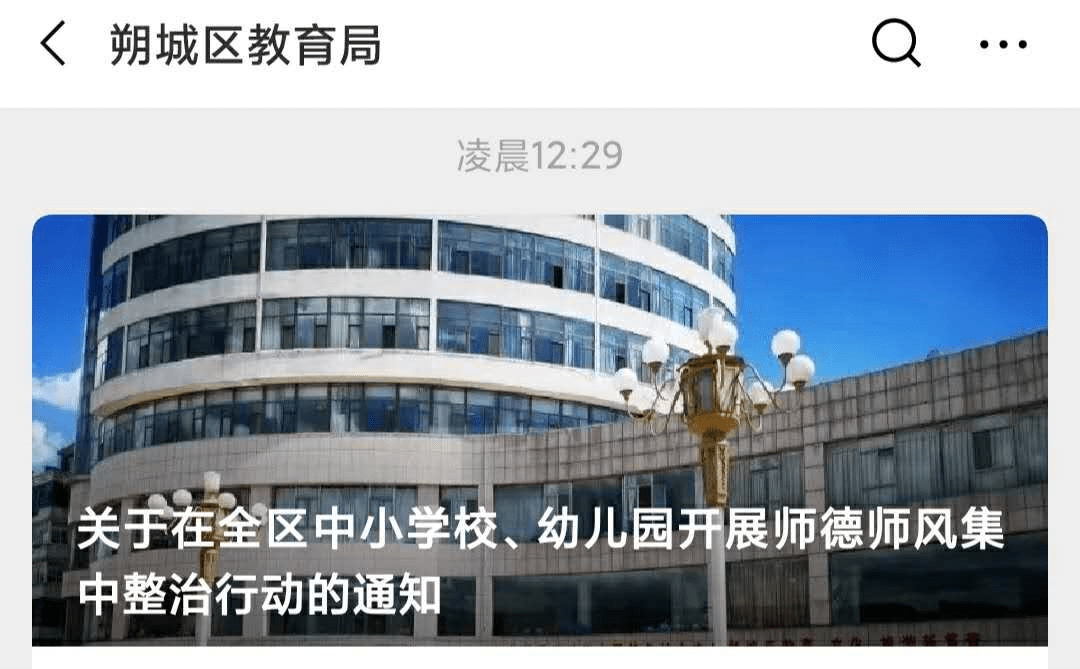Search within 朔城区教育局 account
Screen dimensions: 1080x669
pos(895,45)
